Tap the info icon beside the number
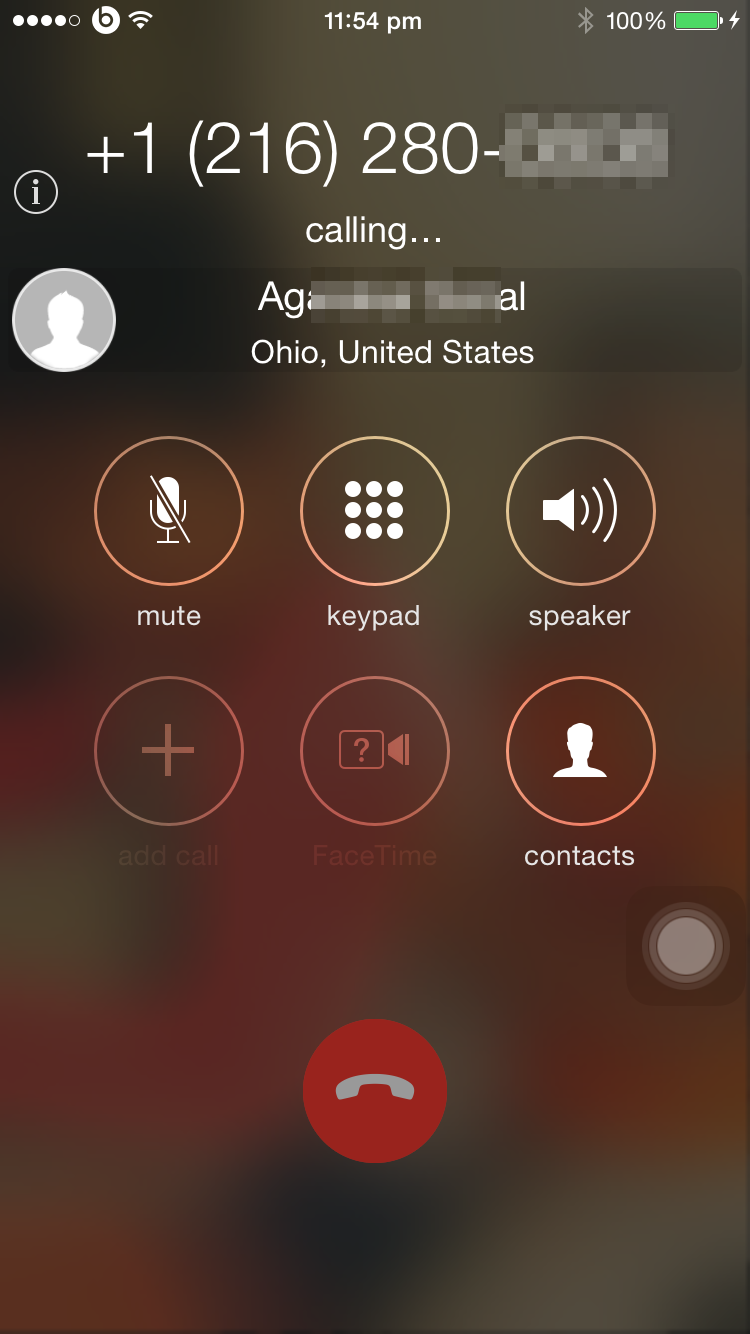 36,191
